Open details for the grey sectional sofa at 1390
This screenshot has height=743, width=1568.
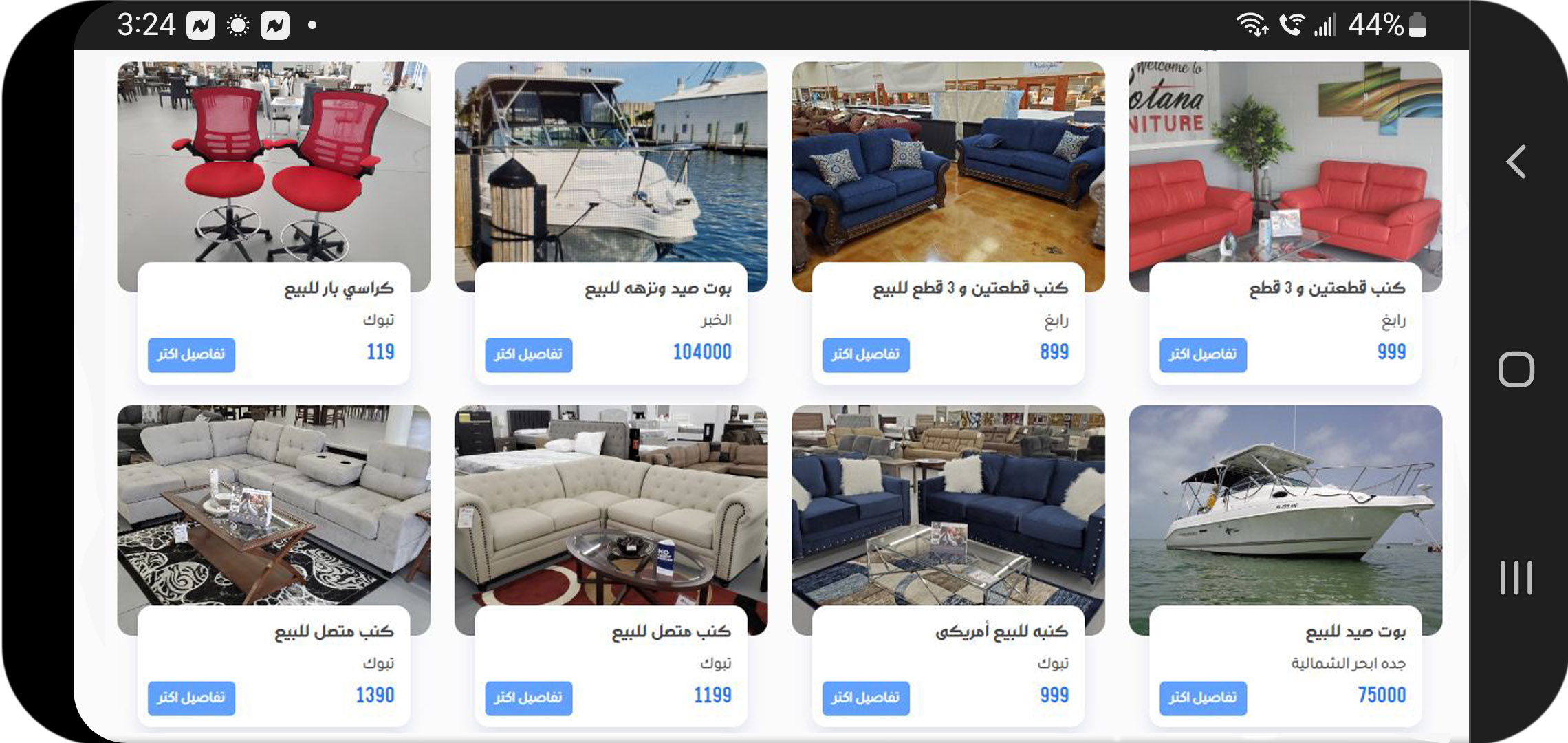pyautogui.click(x=191, y=698)
